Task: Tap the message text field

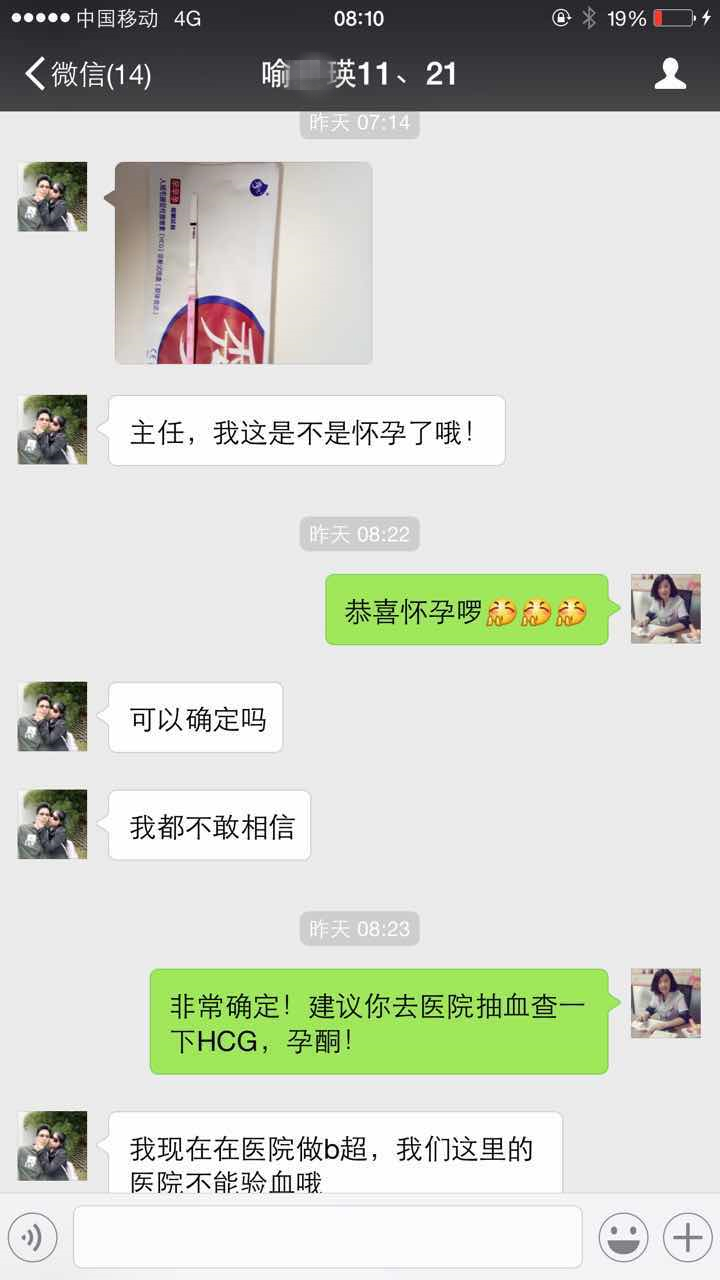Action: 327,1237
